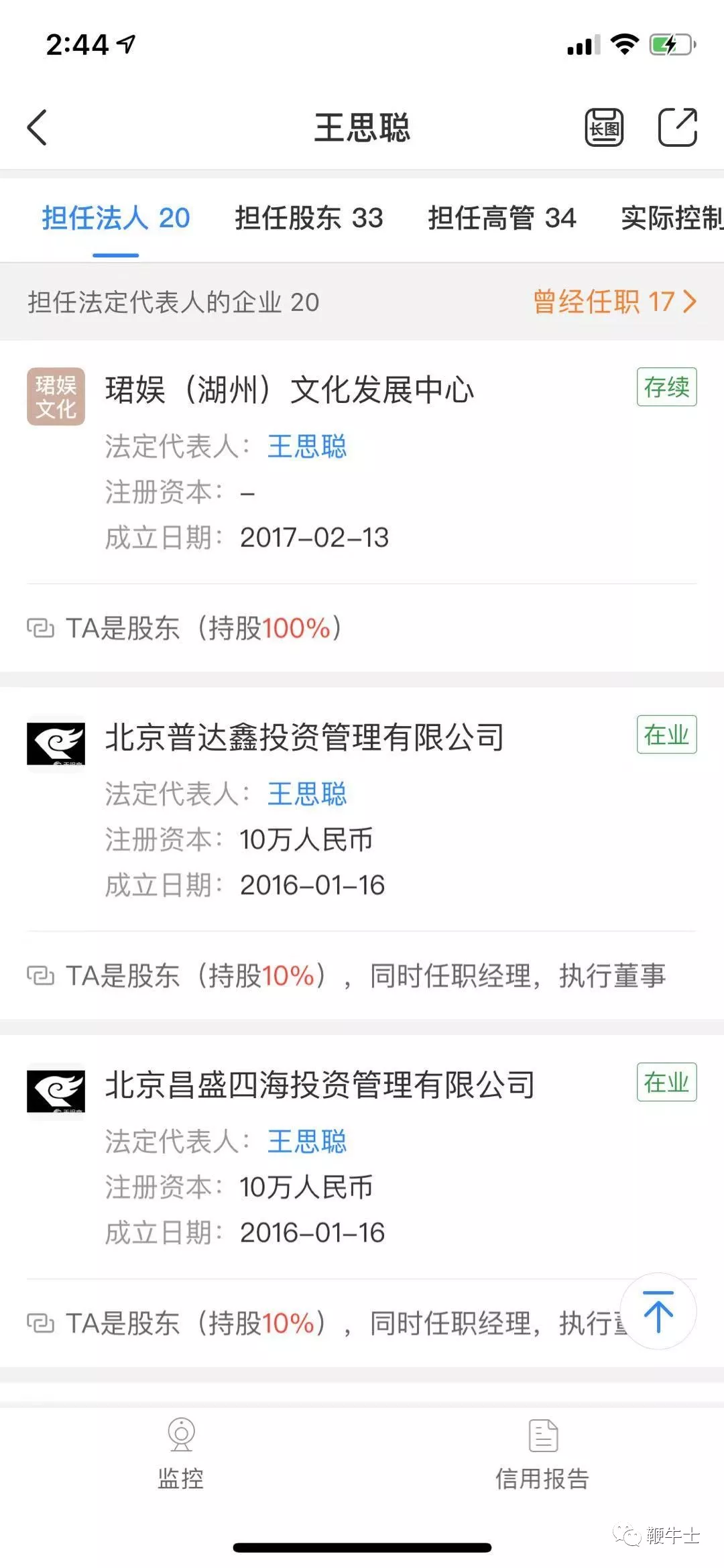724x1568 pixels.
Task: Open 监控 monitoring at the bottom
Action: coord(180,1455)
